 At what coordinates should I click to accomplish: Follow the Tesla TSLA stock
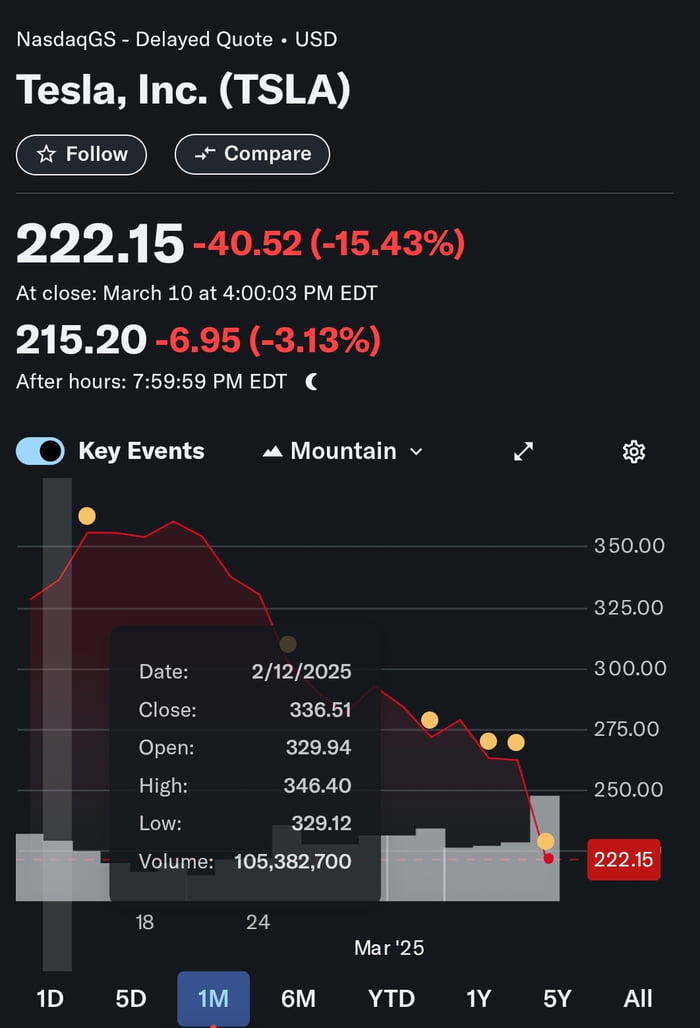[81, 154]
